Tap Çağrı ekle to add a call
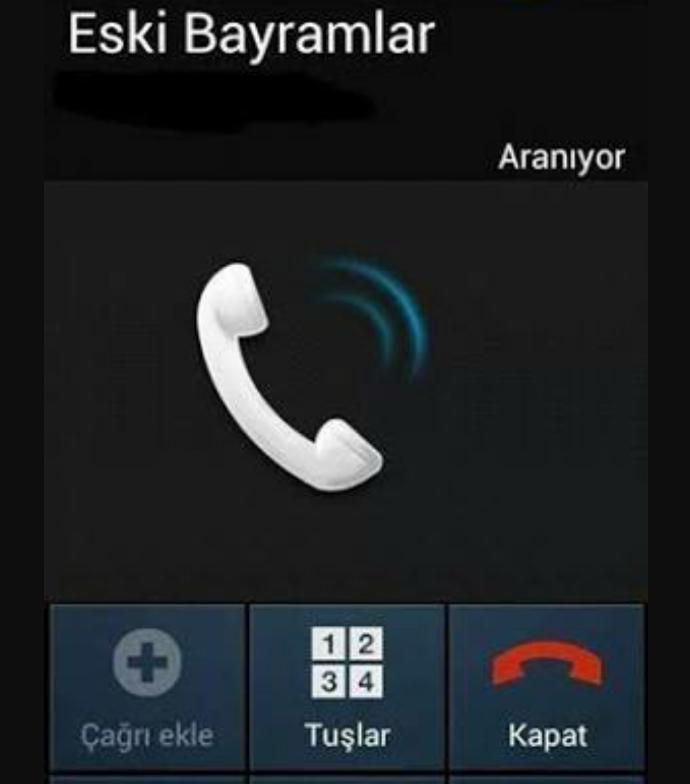Image resolution: width=690 pixels, height=784 pixels. pyautogui.click(x=147, y=688)
